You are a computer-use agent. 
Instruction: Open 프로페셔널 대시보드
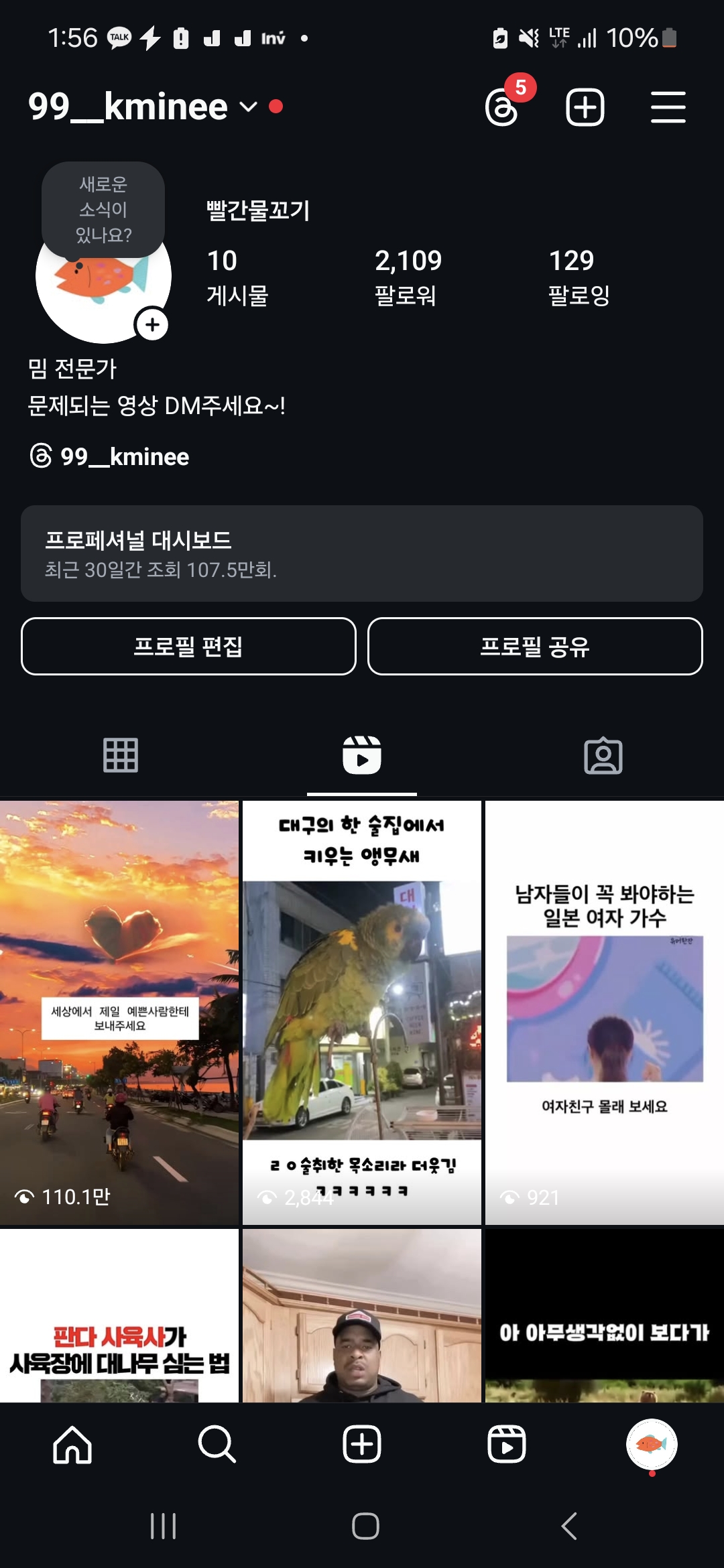pos(362,553)
